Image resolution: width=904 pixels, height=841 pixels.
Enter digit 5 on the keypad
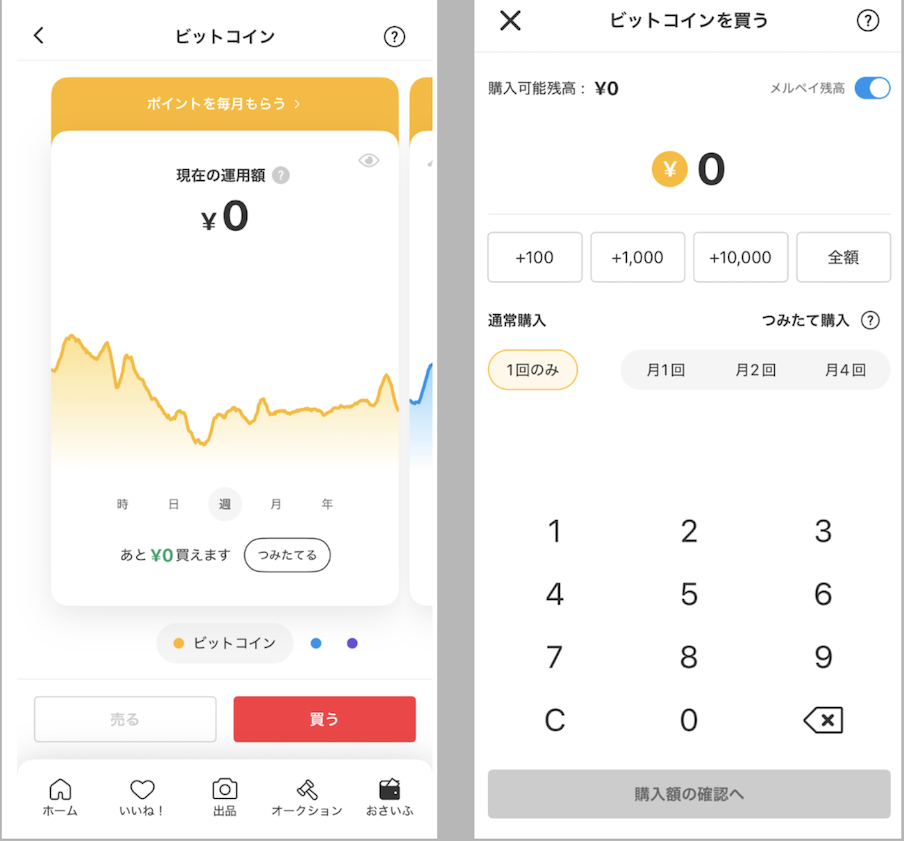(x=688, y=594)
